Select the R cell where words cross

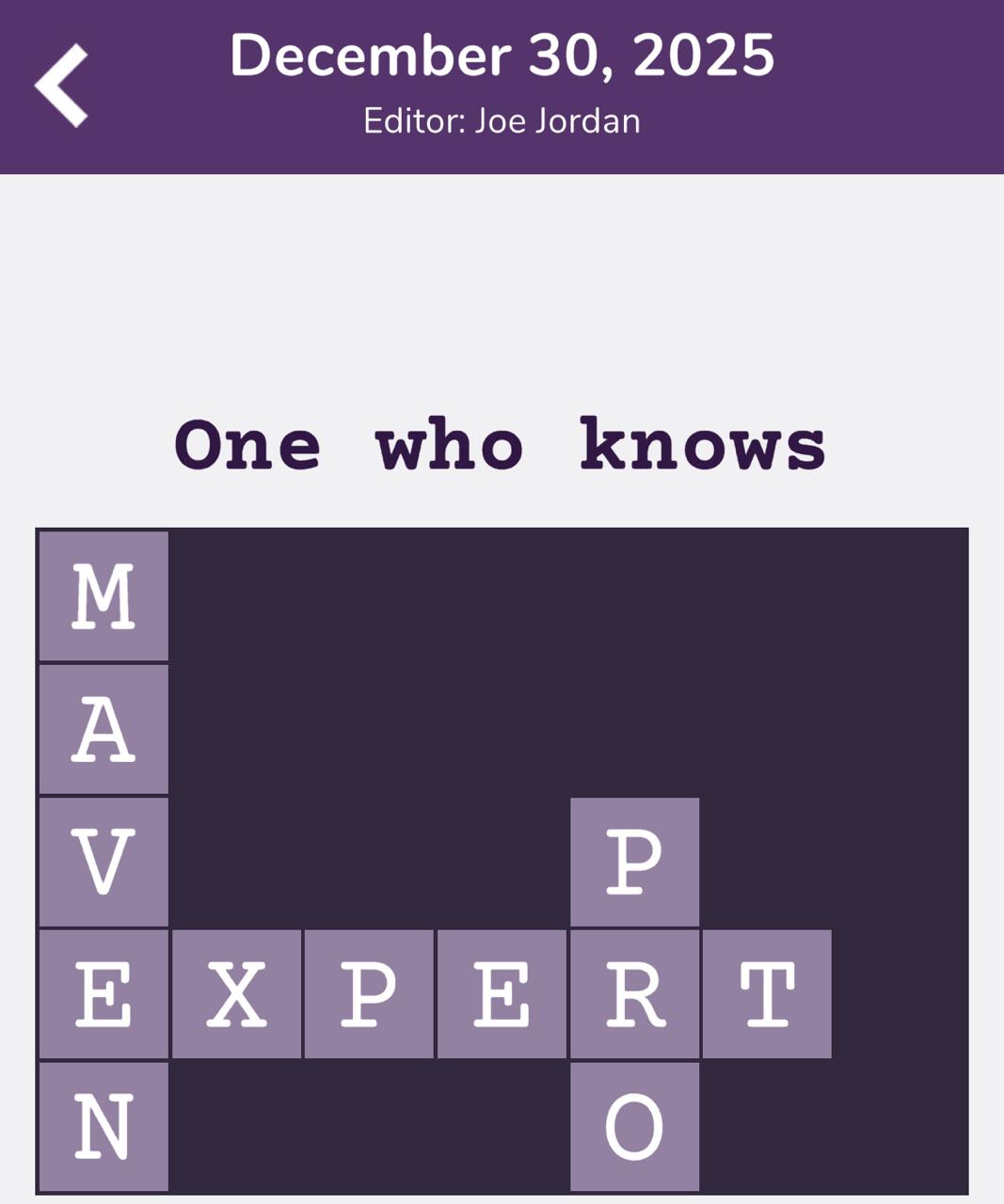coord(634,994)
